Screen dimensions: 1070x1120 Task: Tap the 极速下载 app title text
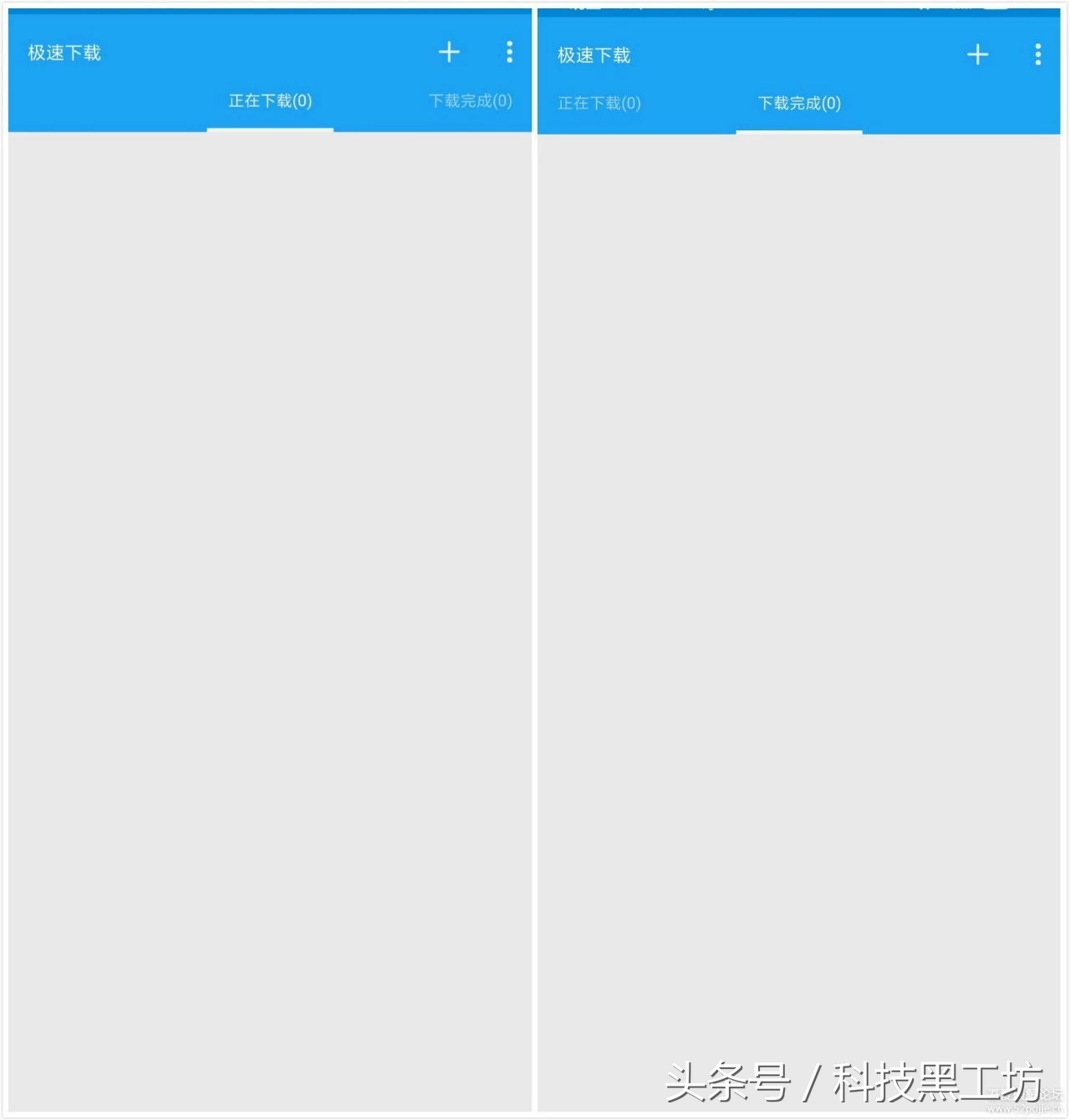point(63,52)
